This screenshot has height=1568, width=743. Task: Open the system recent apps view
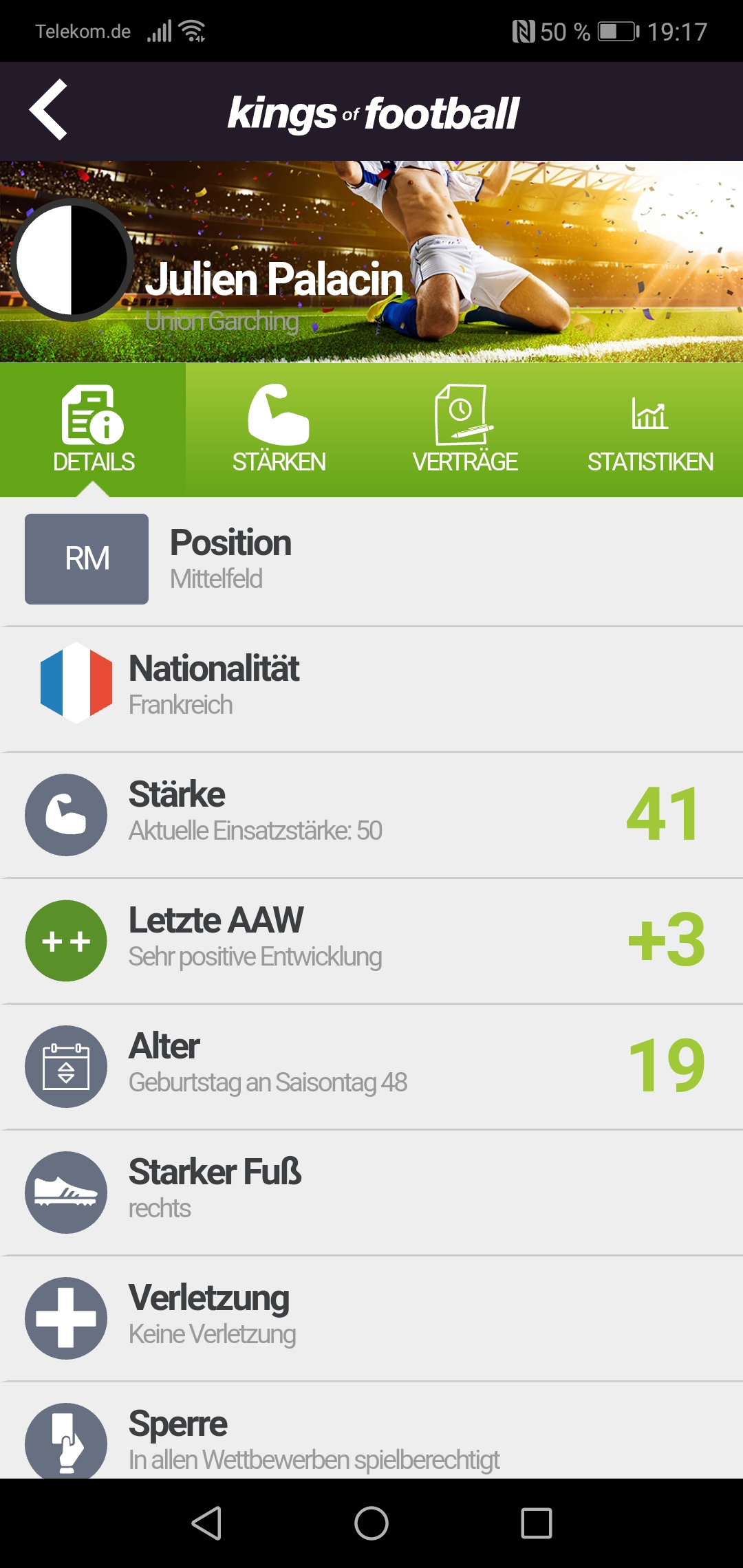(x=537, y=1523)
